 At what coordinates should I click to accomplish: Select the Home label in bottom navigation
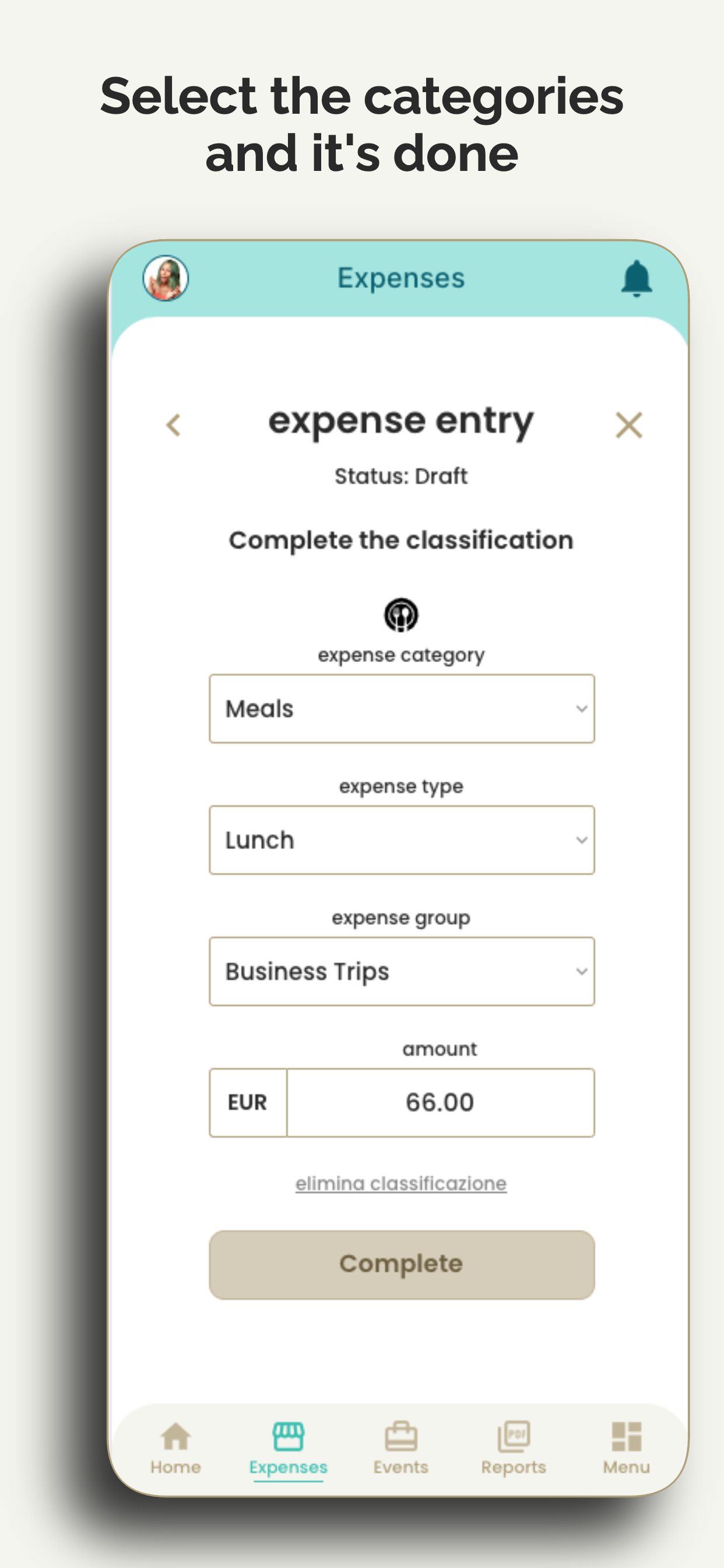click(175, 1467)
